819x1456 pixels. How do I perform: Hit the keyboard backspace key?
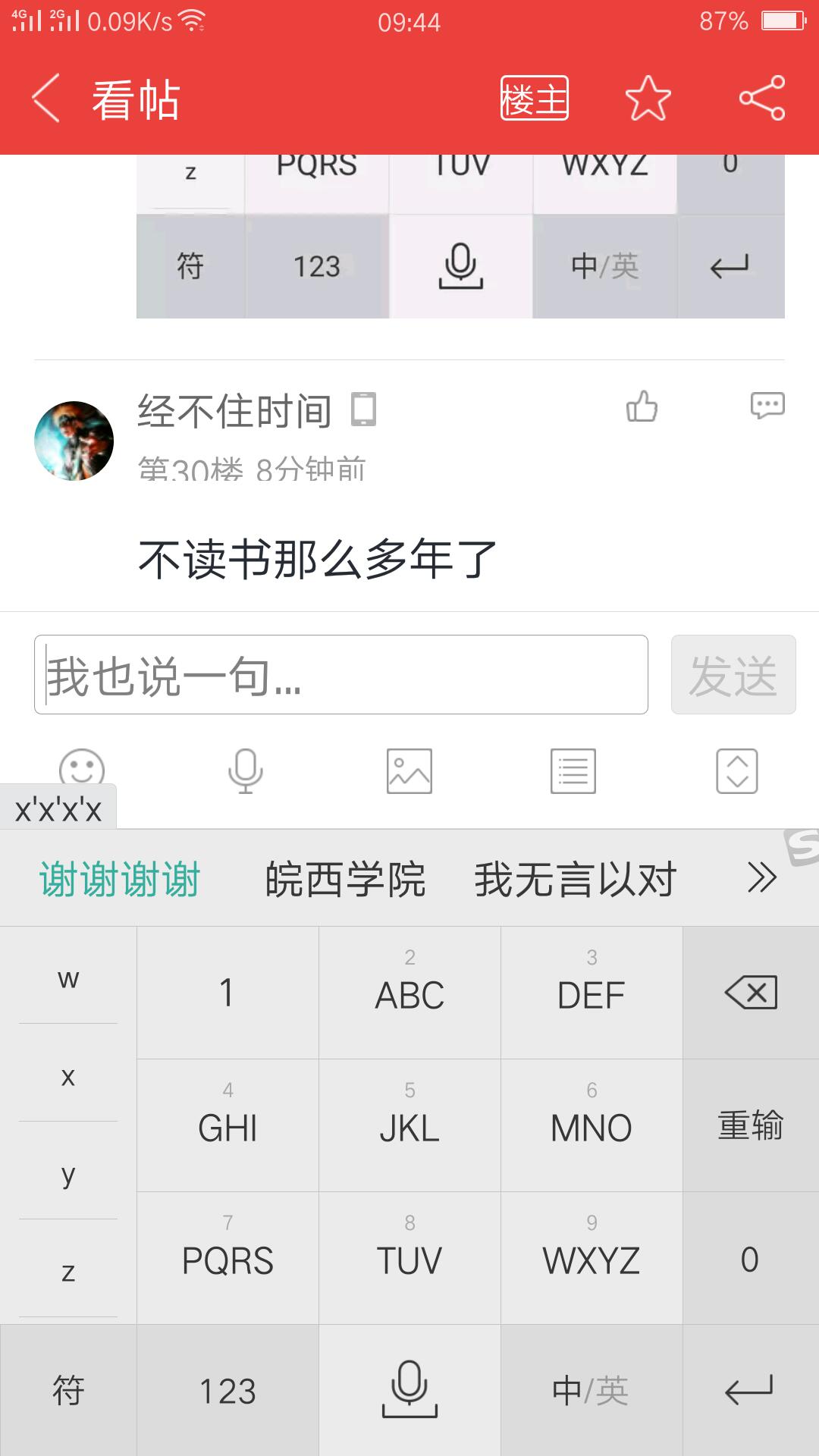pyautogui.click(x=751, y=993)
